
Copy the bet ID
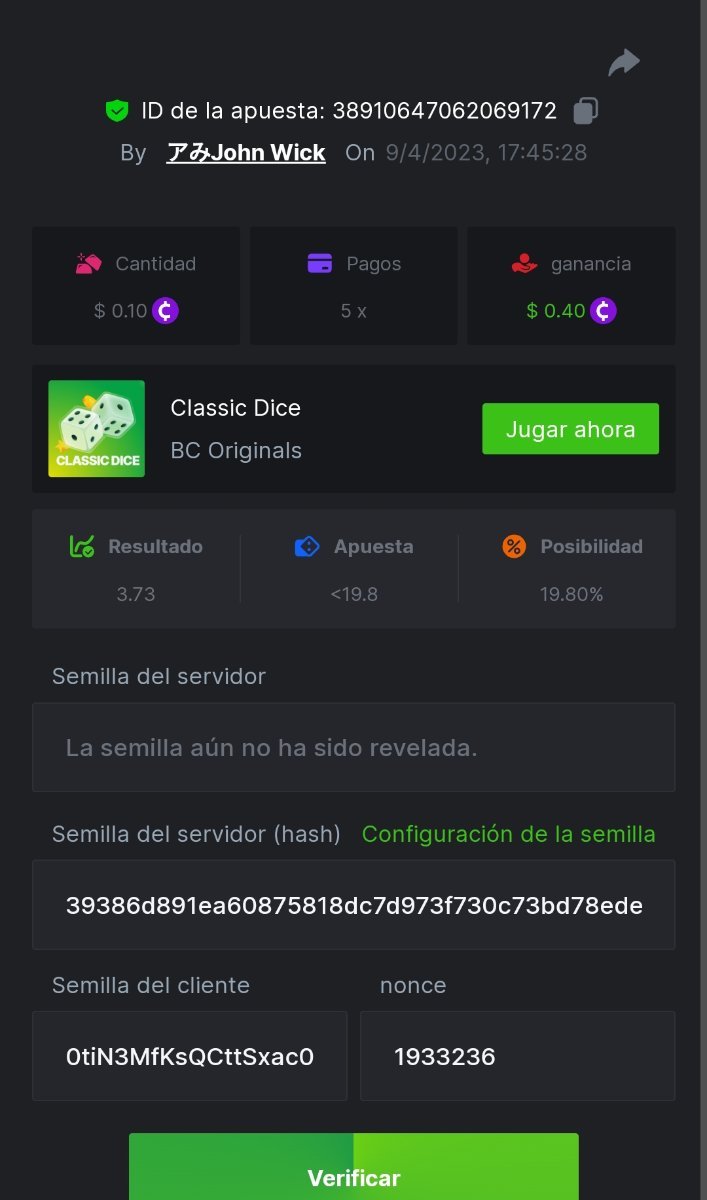point(586,111)
